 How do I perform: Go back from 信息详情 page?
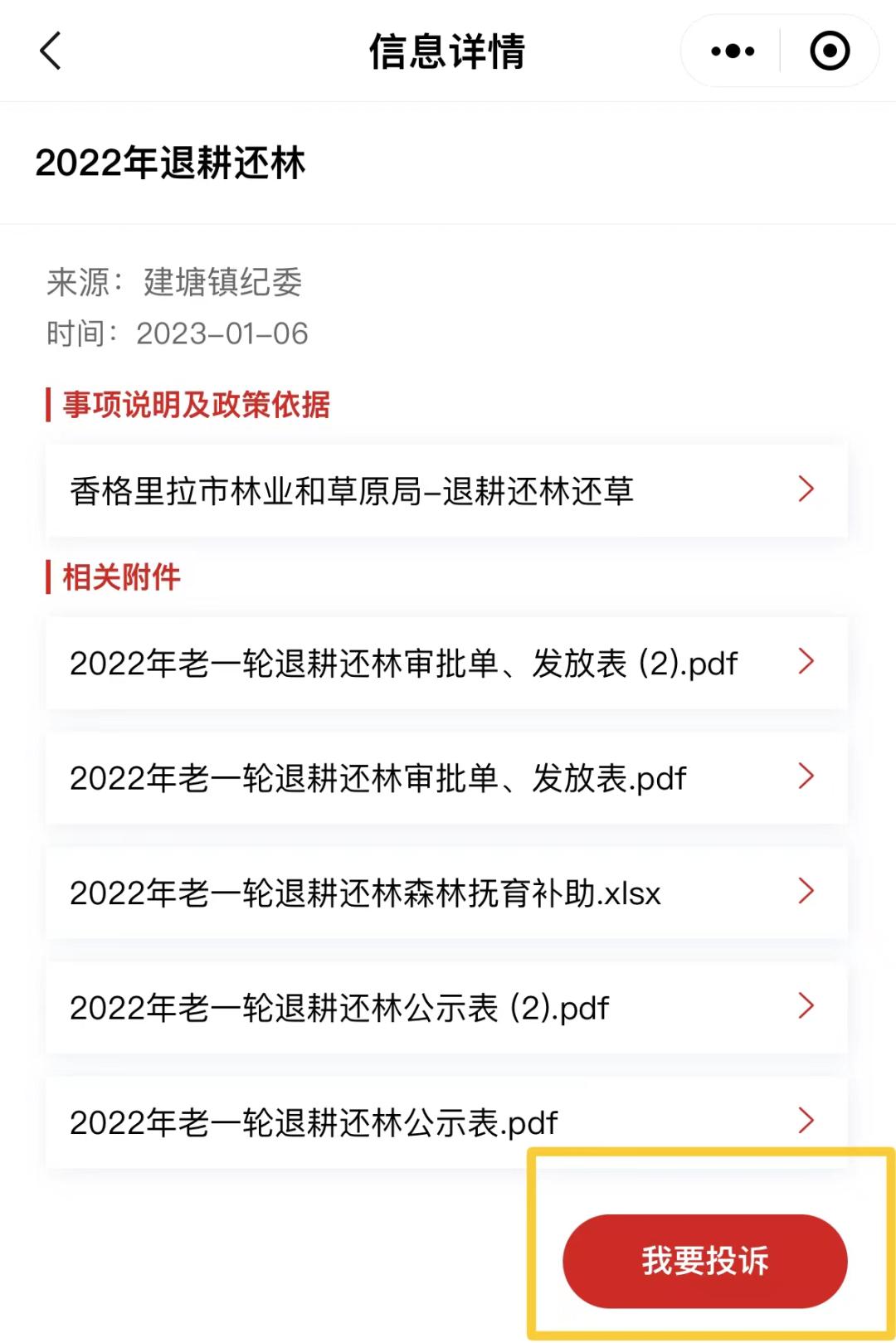pos(51,51)
